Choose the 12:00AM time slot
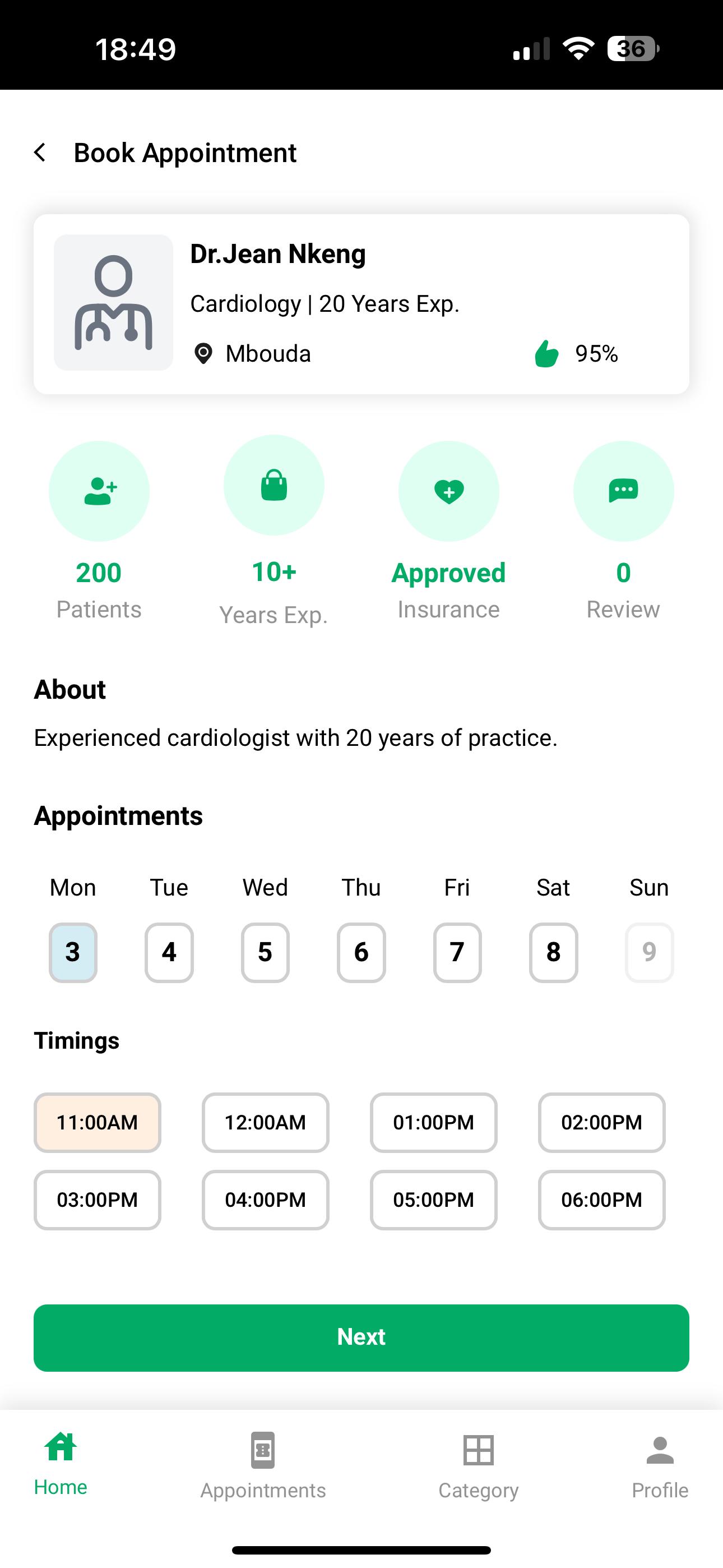The image size is (723, 1568). coord(265,1122)
